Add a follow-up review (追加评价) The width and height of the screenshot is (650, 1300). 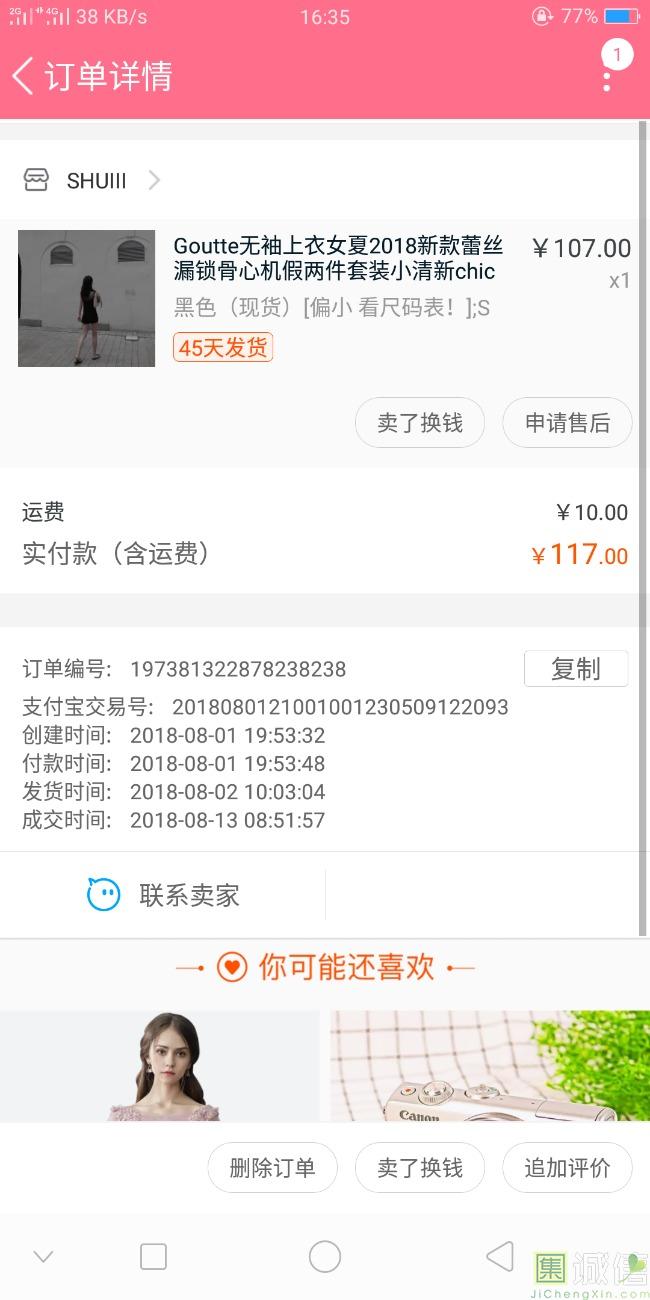pyautogui.click(x=567, y=1167)
